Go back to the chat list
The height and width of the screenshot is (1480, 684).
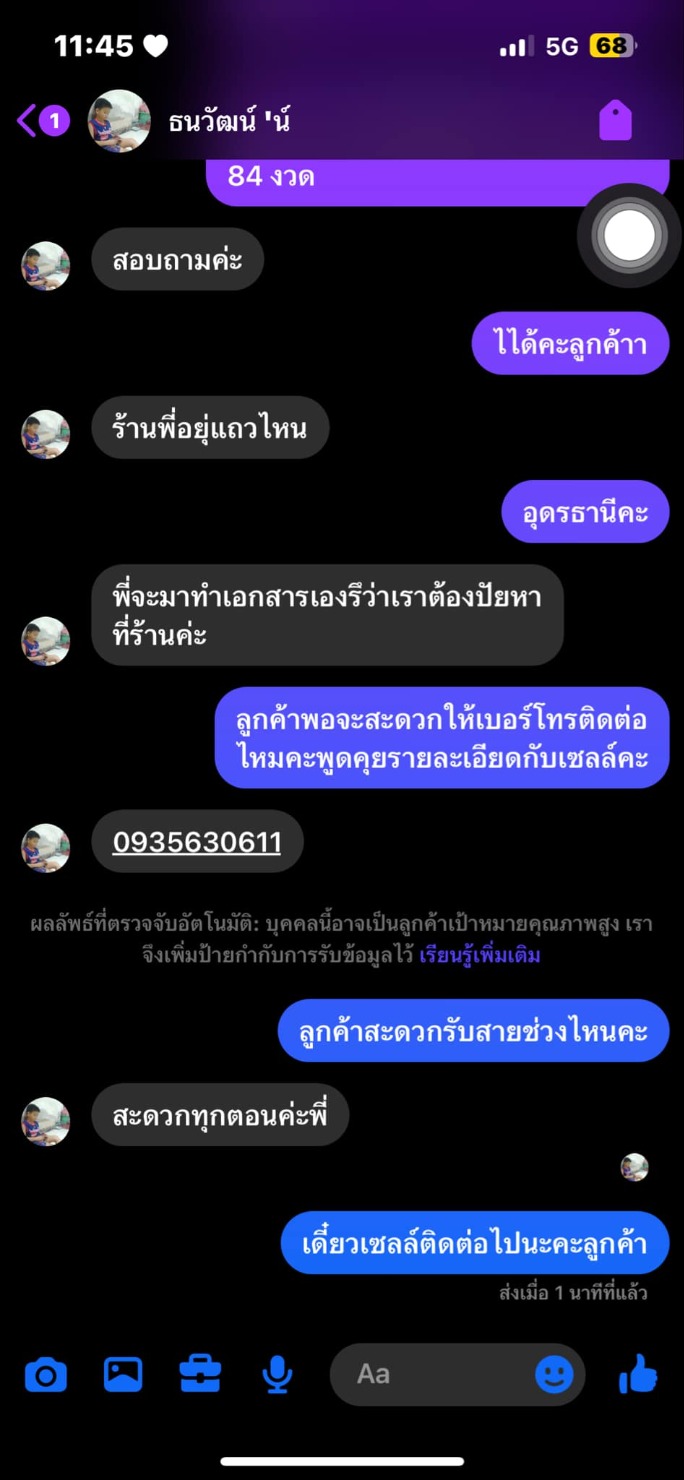point(42,122)
